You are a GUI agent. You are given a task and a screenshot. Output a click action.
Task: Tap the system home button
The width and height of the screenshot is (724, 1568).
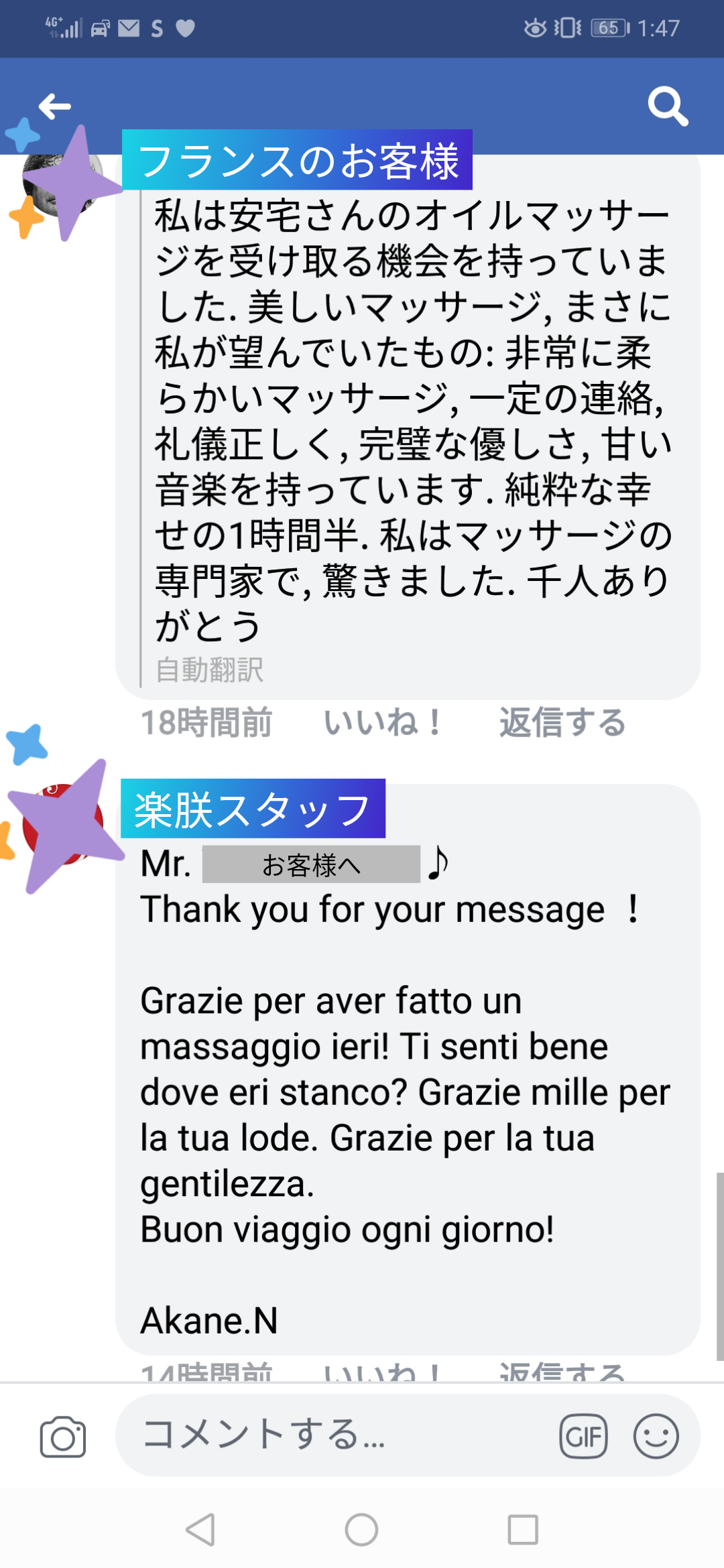362,1530
